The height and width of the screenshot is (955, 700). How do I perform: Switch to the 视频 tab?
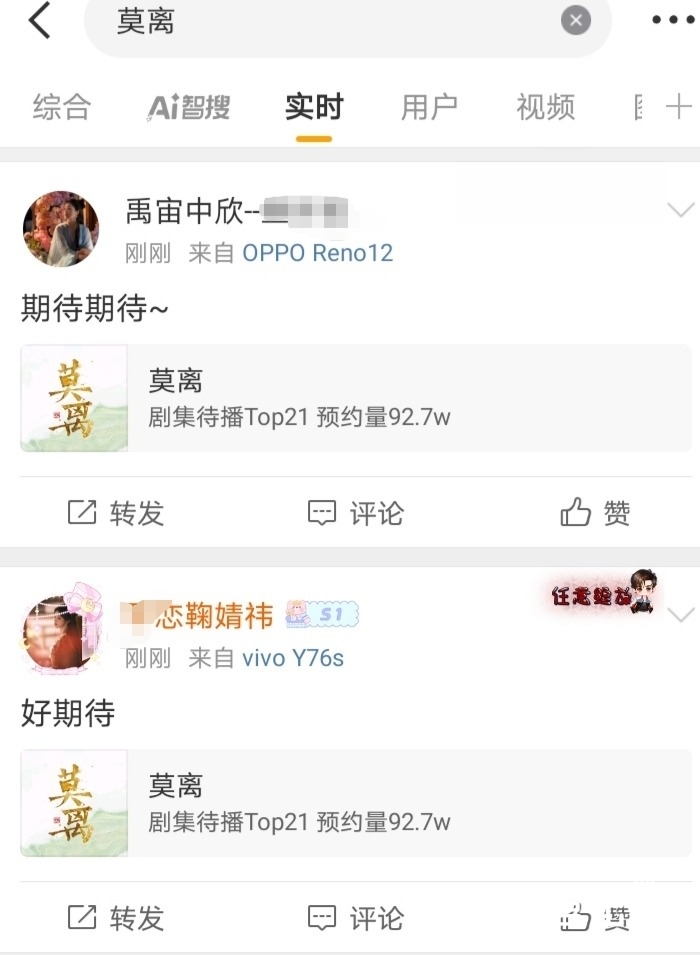545,107
